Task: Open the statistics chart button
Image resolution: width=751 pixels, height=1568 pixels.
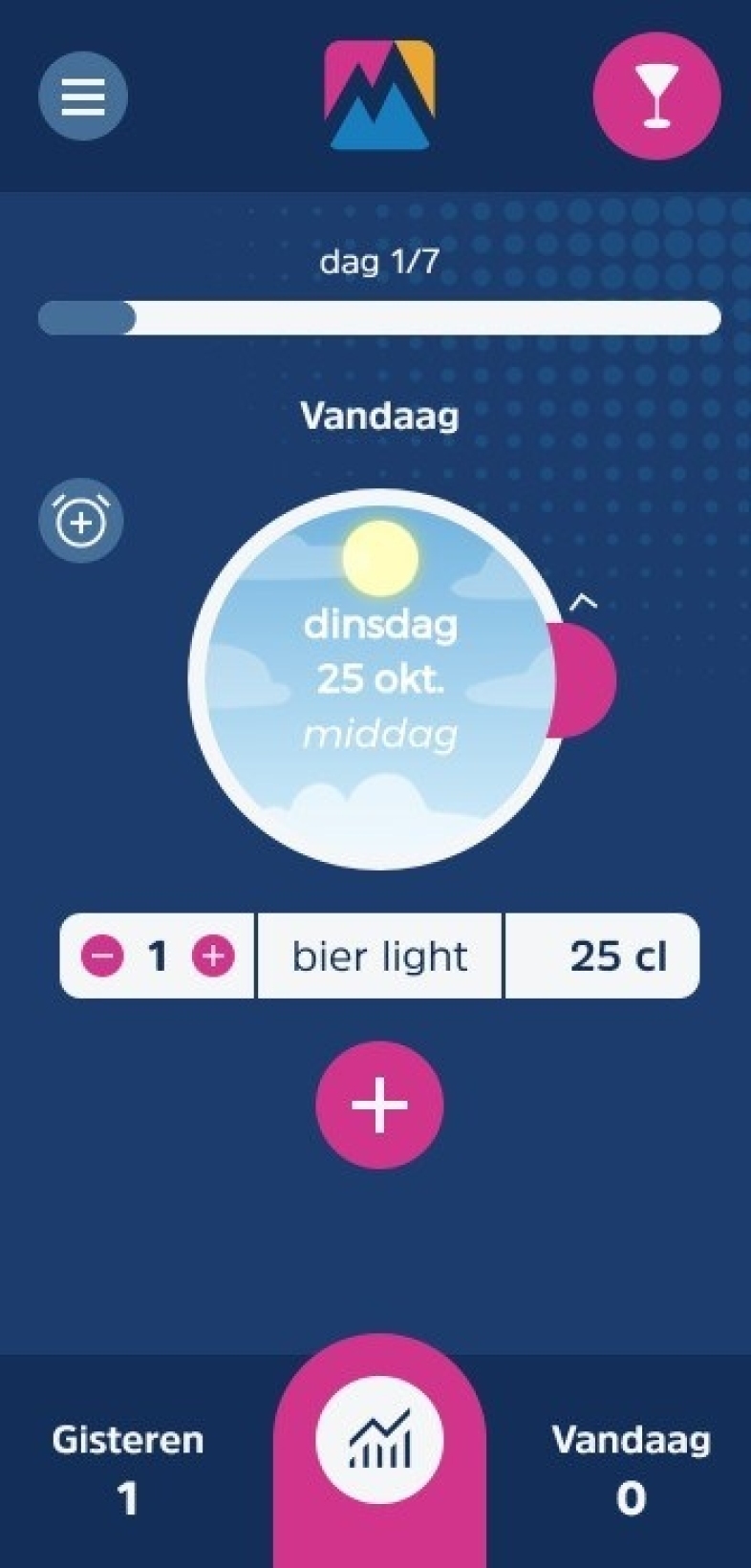Action: click(379, 1440)
